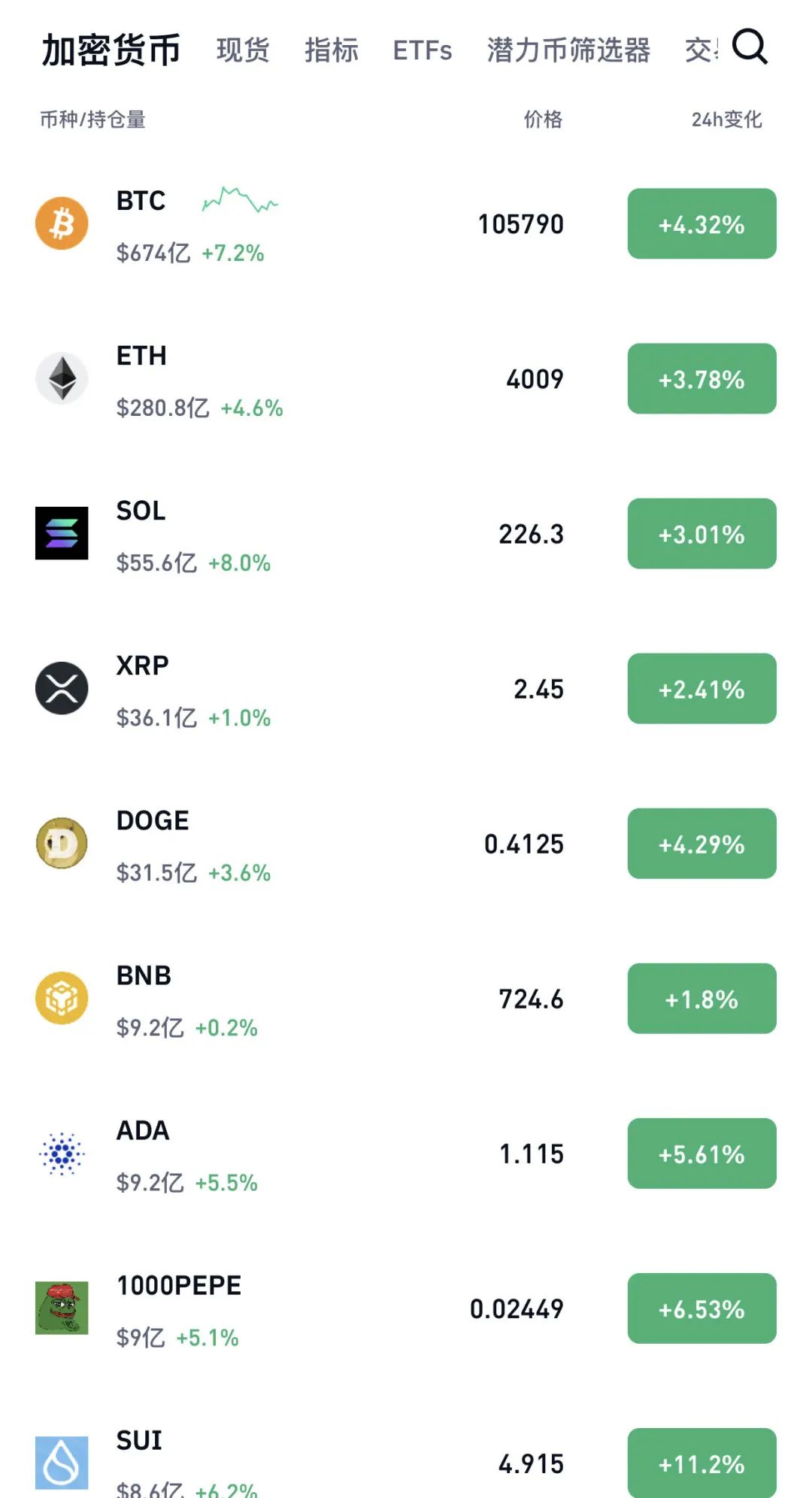The height and width of the screenshot is (1498, 812).
Task: Switch to the 指标 tab
Action: [332, 50]
